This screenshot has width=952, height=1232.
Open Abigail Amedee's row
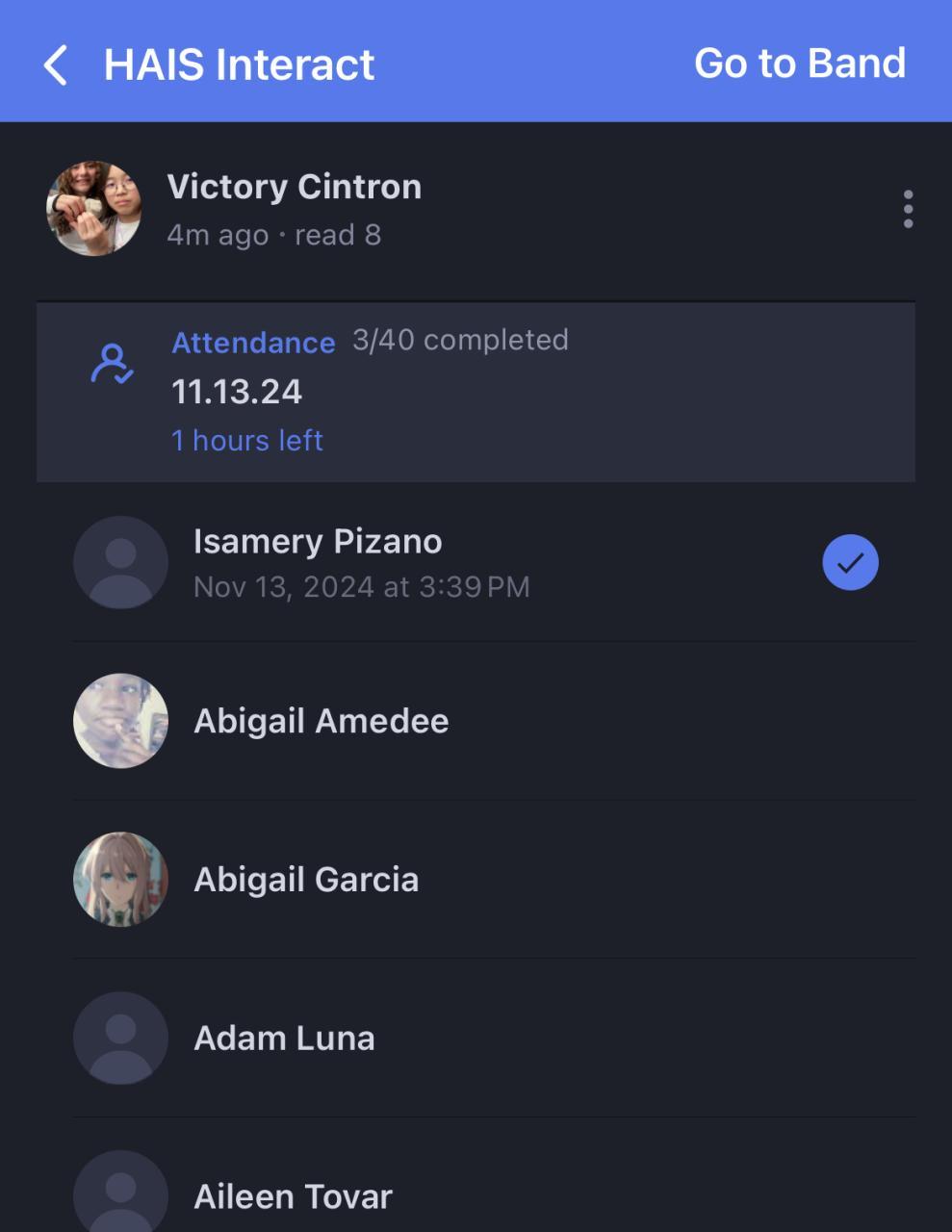click(x=476, y=721)
